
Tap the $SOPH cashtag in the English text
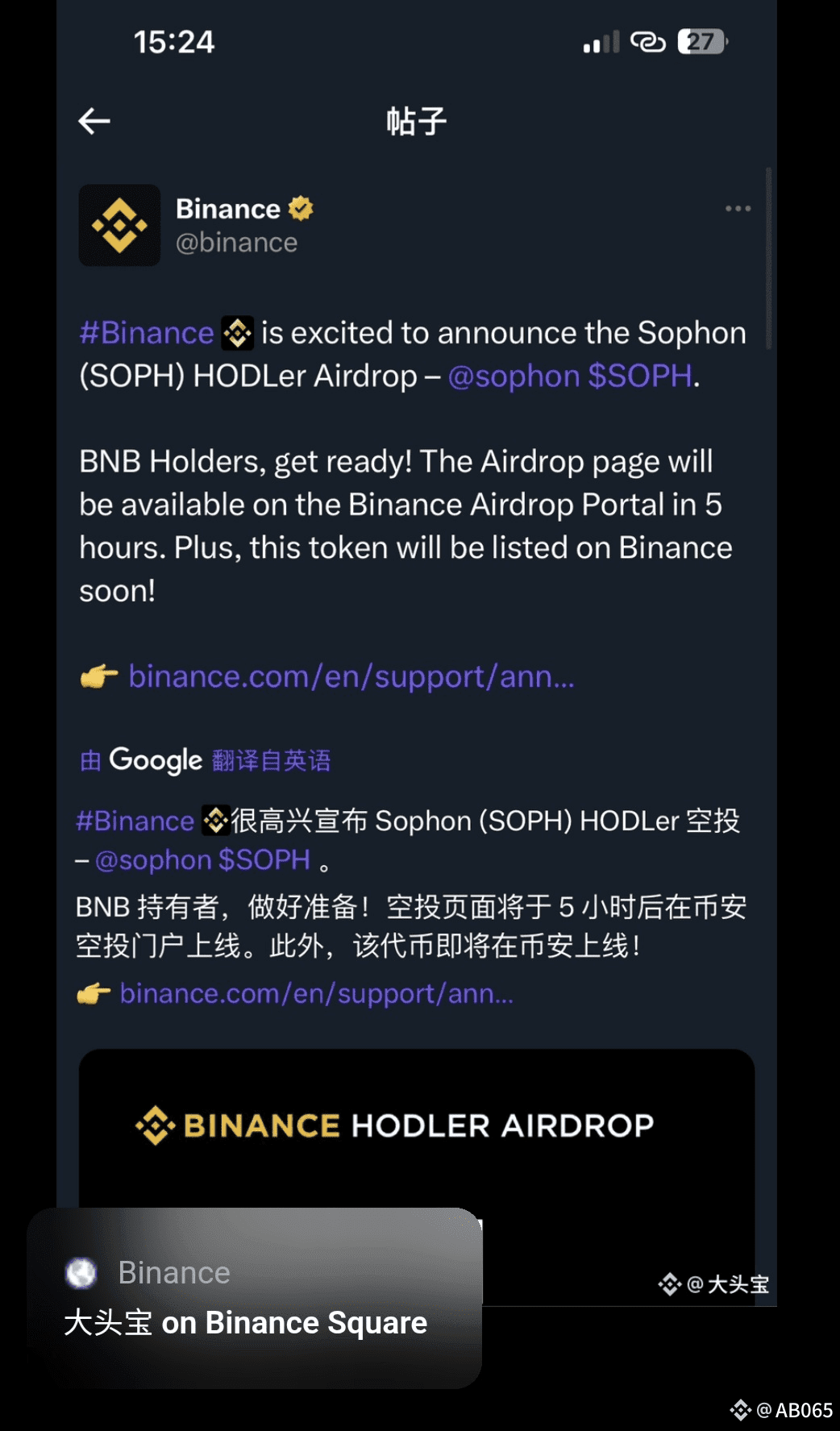640,376
